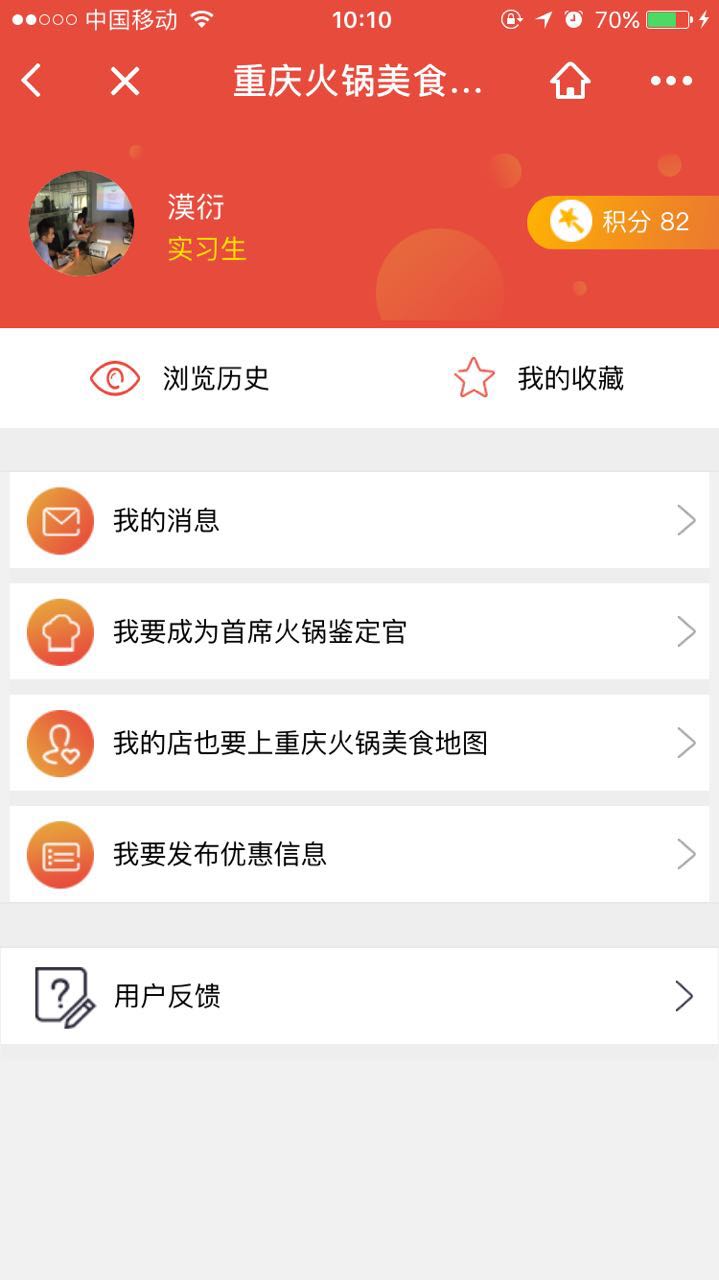
Task: Choose 我要发布优惠信息
Action: pos(359,854)
